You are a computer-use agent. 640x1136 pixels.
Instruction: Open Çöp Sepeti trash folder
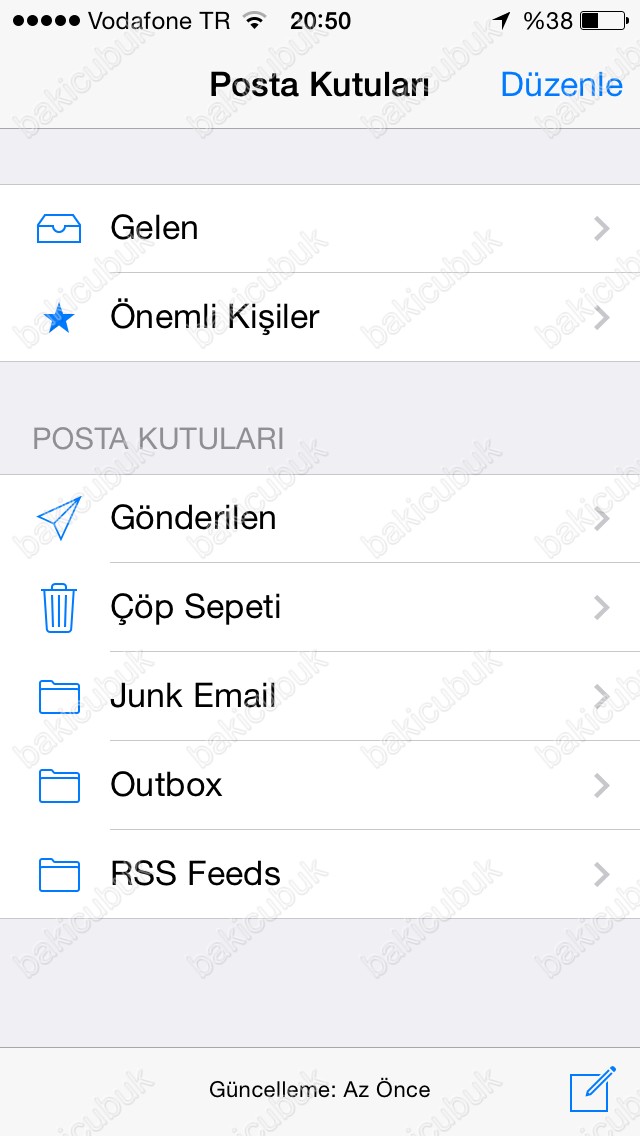tap(320, 607)
